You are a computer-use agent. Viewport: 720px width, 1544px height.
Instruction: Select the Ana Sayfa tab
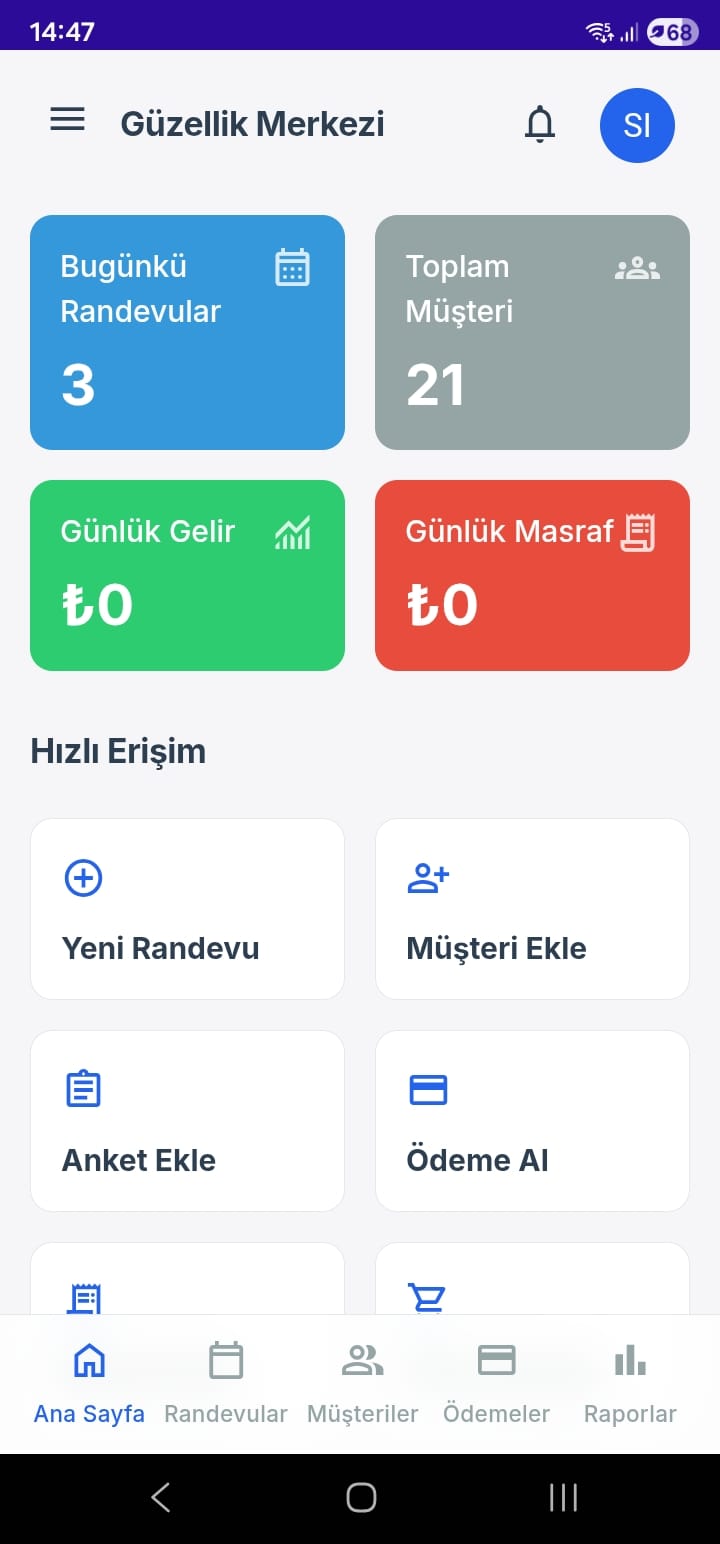click(x=88, y=1380)
